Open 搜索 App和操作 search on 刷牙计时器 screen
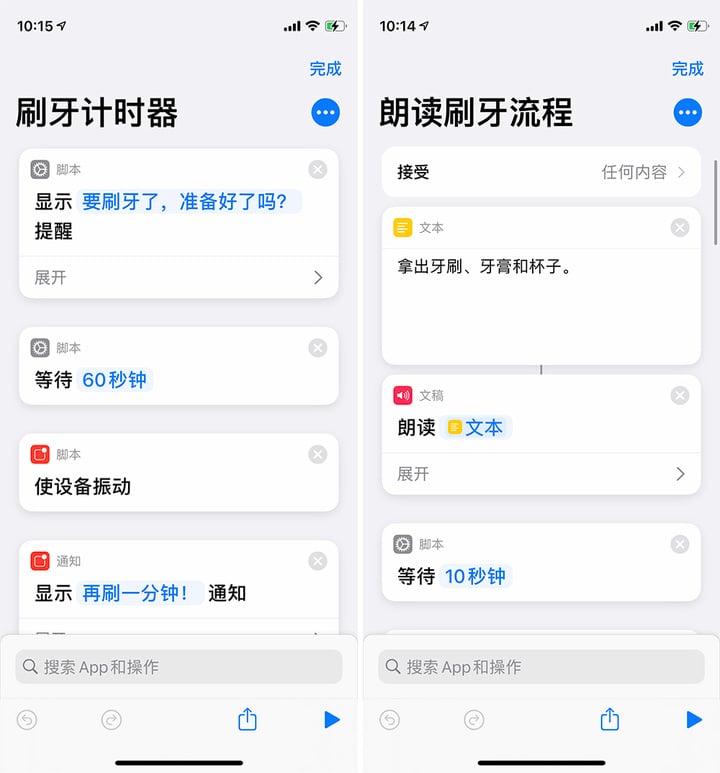The height and width of the screenshot is (773, 720). (178, 667)
